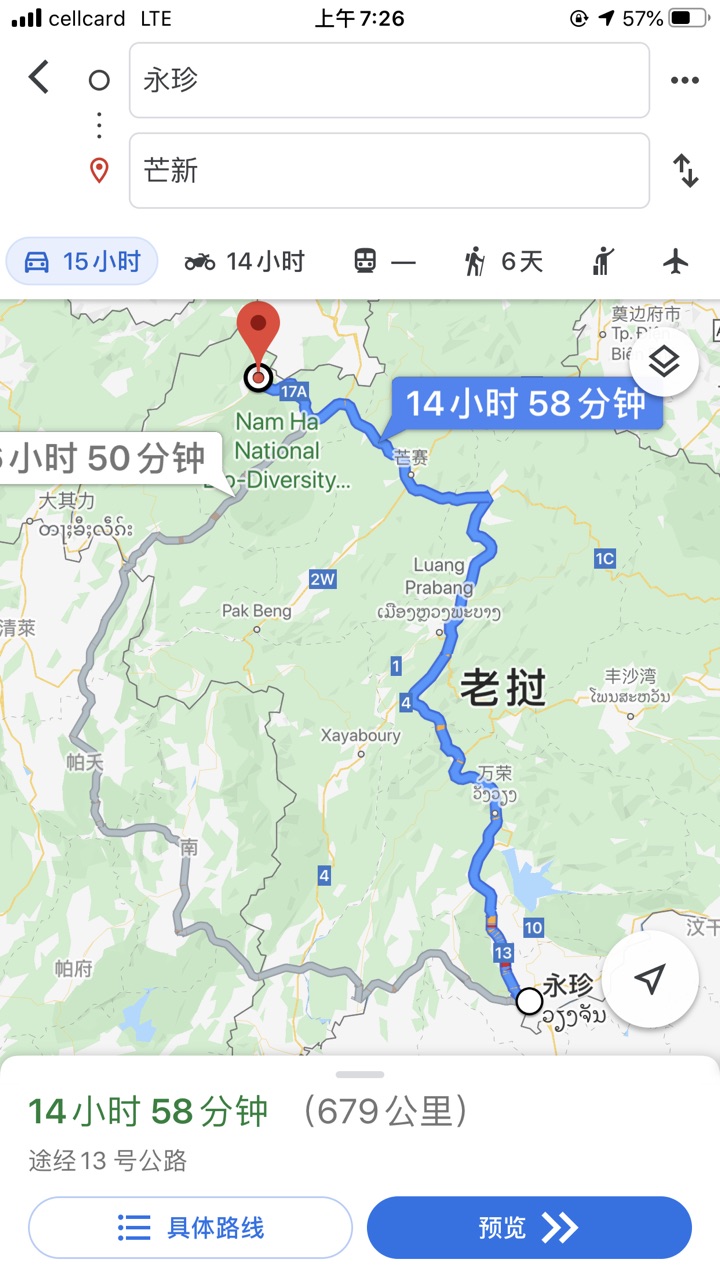This screenshot has height=1280, width=720.
Task: Switch to motorcycle mode 14小时
Action: [x=245, y=262]
